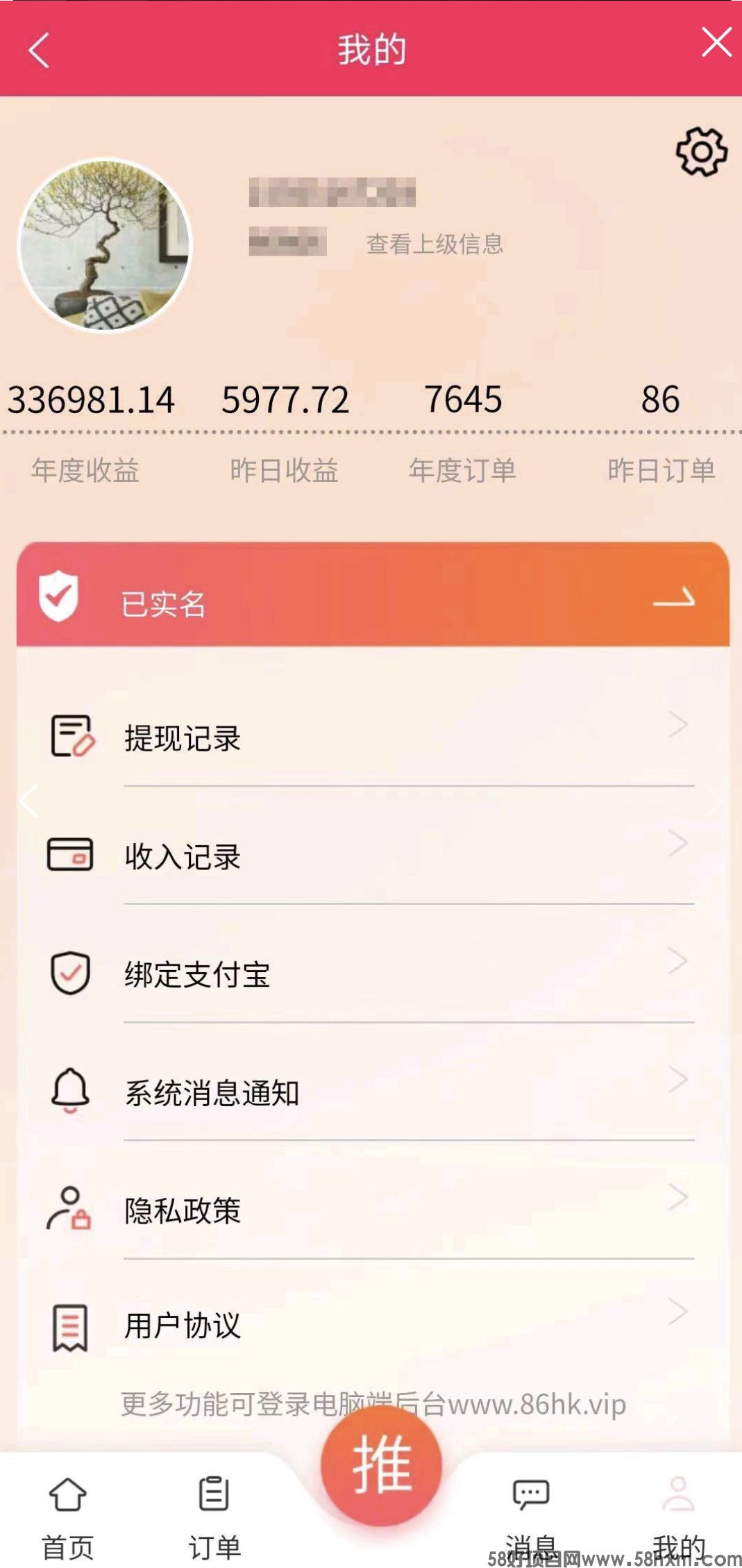Open 提现记录 withdrawal records
Image resolution: width=742 pixels, height=1568 pixels.
coord(373,737)
